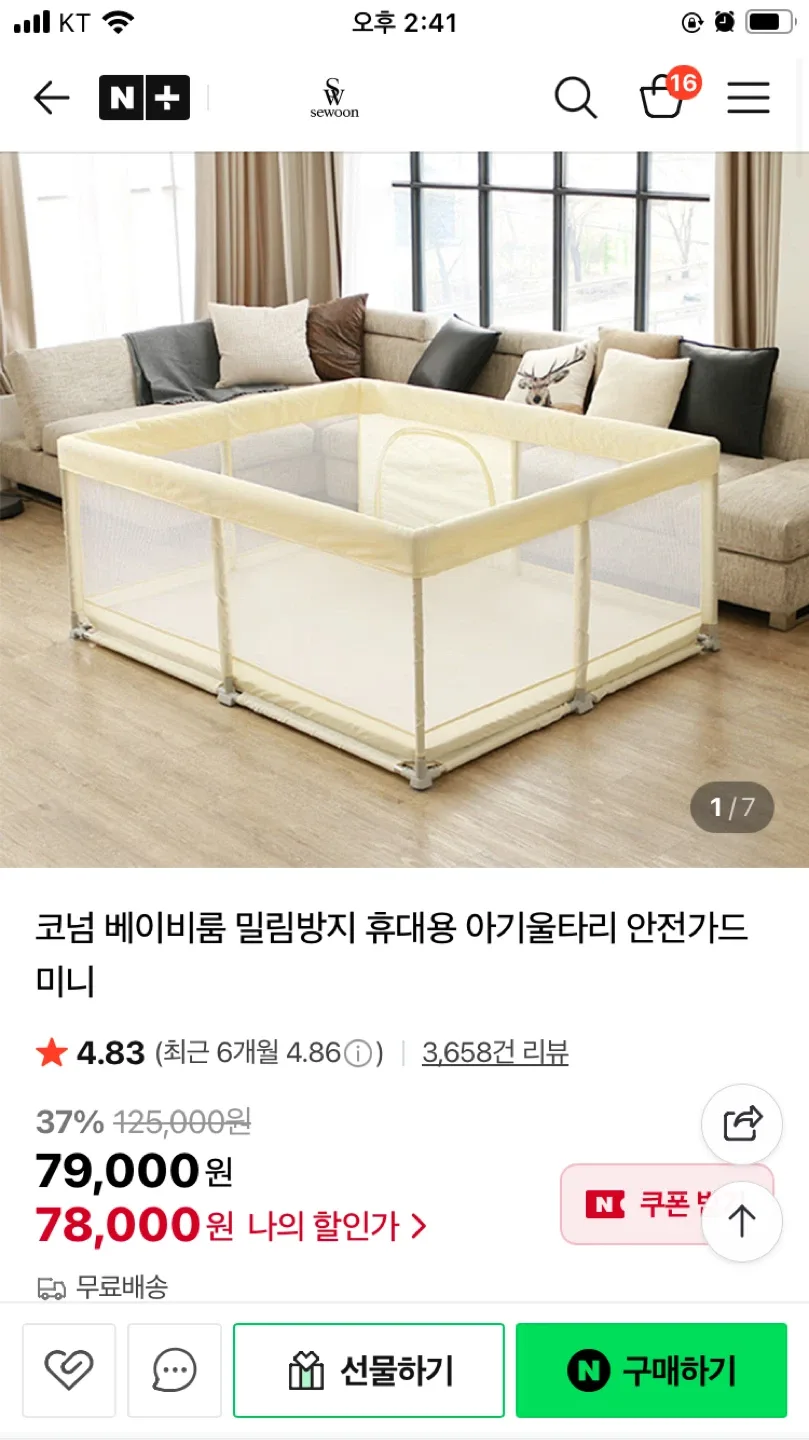Show info about the recent 6-month rating
Viewport: 809px width, 1440px height.
pos(357,1053)
